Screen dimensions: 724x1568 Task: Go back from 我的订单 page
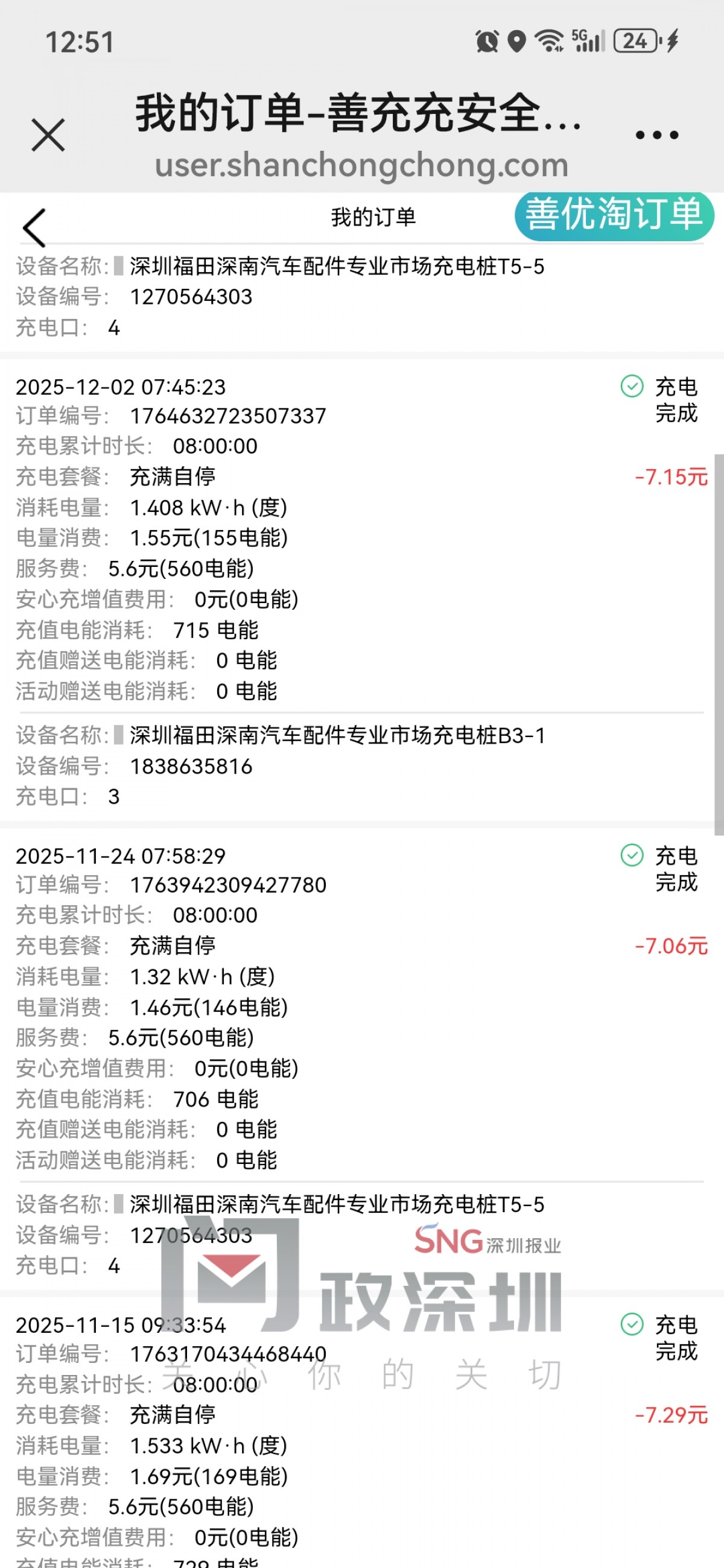[35, 227]
